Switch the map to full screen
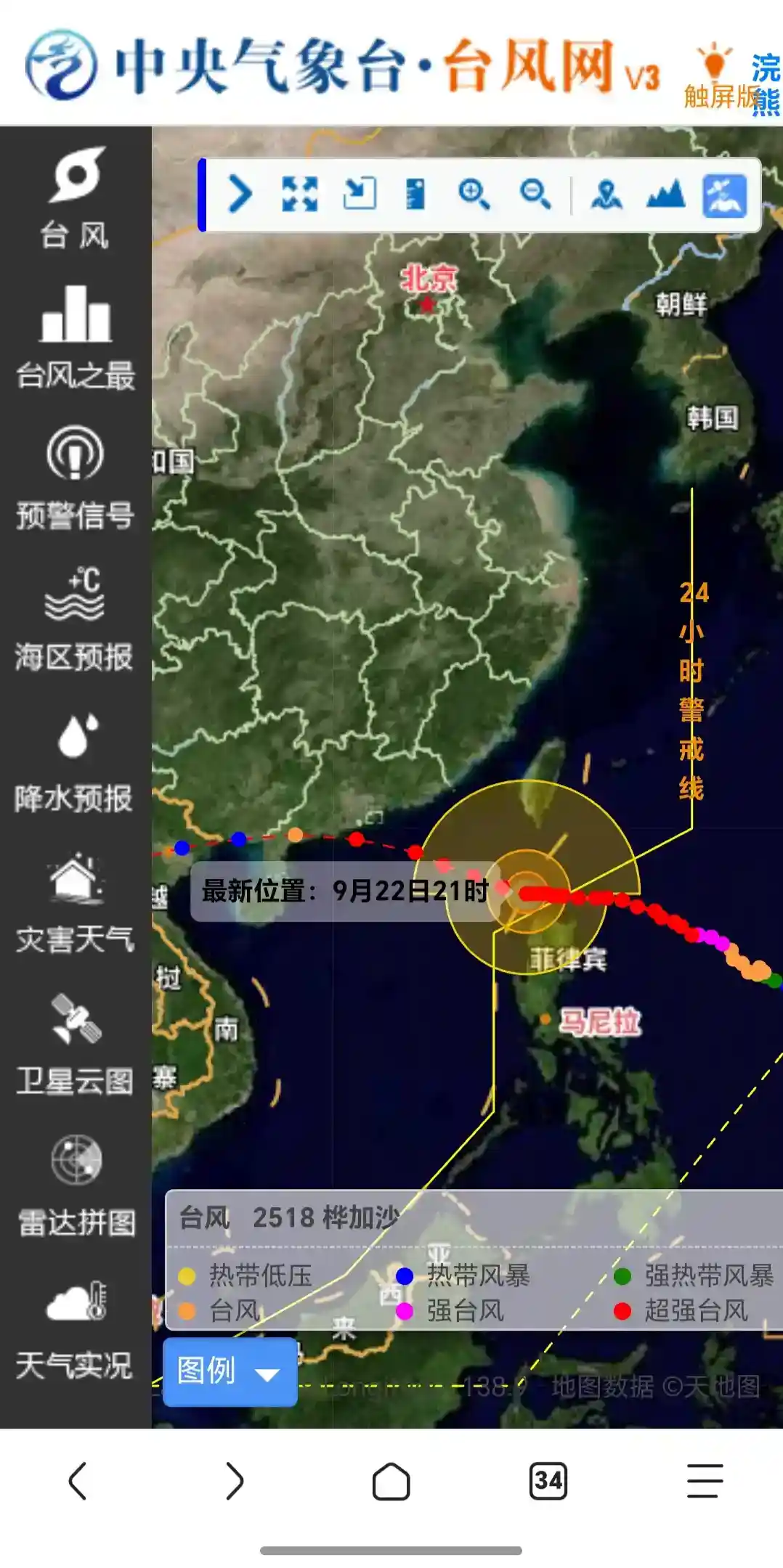 [x=299, y=195]
